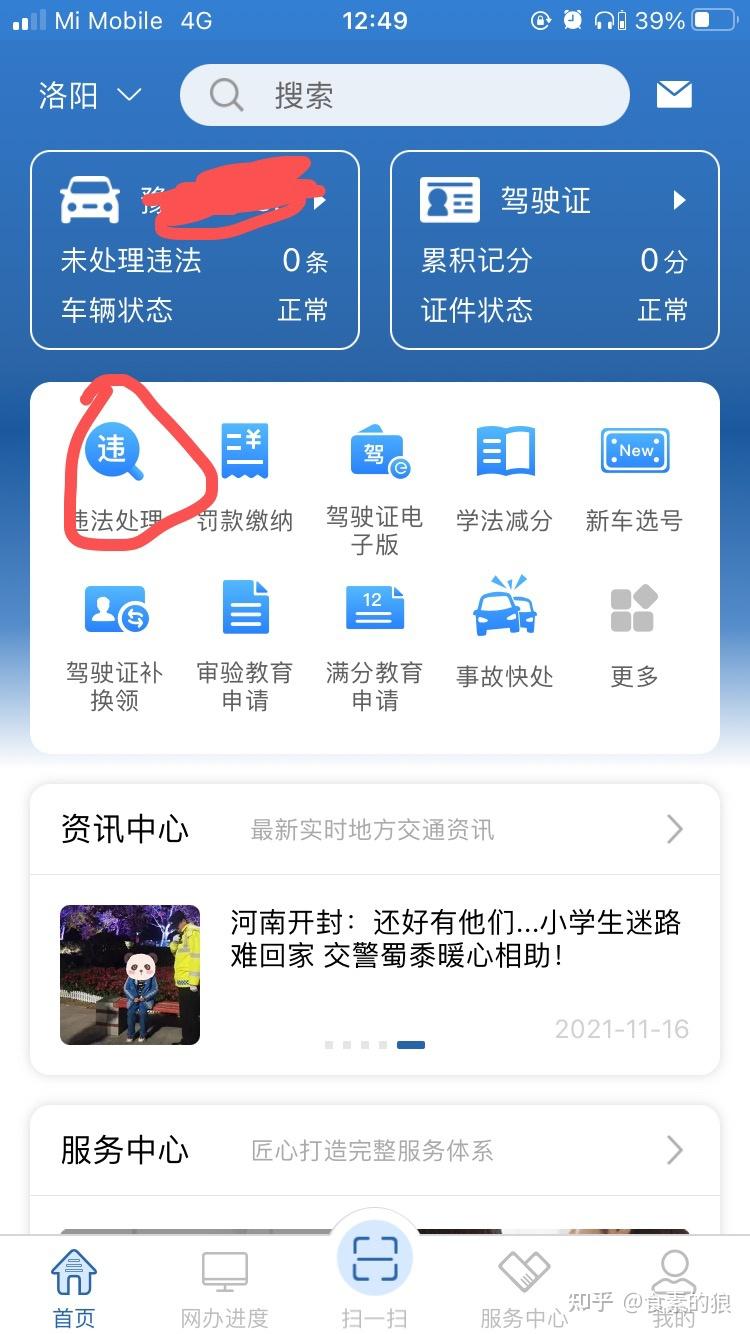Select the 事故快处 accident handling icon
750x1334 pixels.
(504, 625)
